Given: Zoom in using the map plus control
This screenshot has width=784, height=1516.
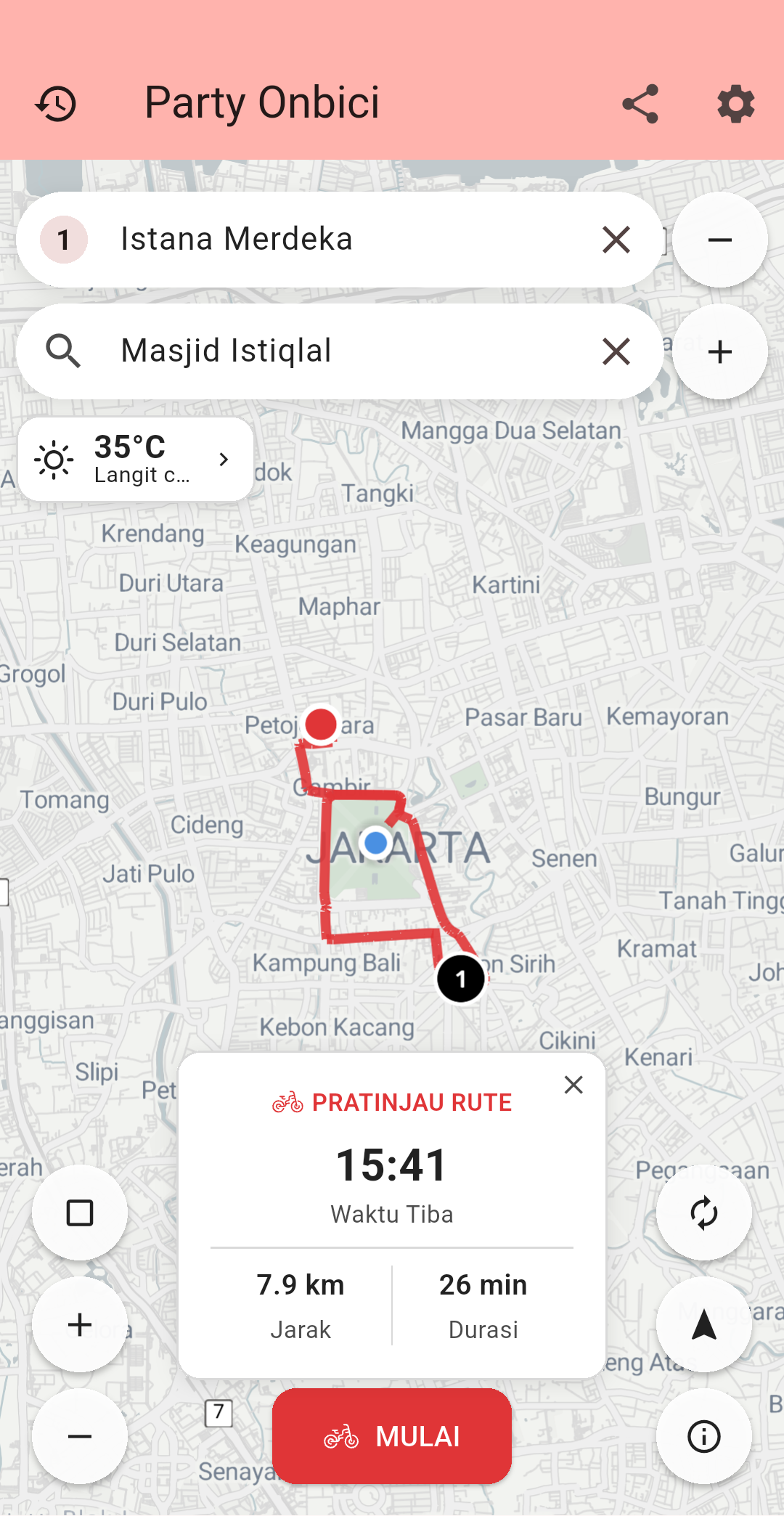Looking at the screenshot, I should (x=80, y=1323).
